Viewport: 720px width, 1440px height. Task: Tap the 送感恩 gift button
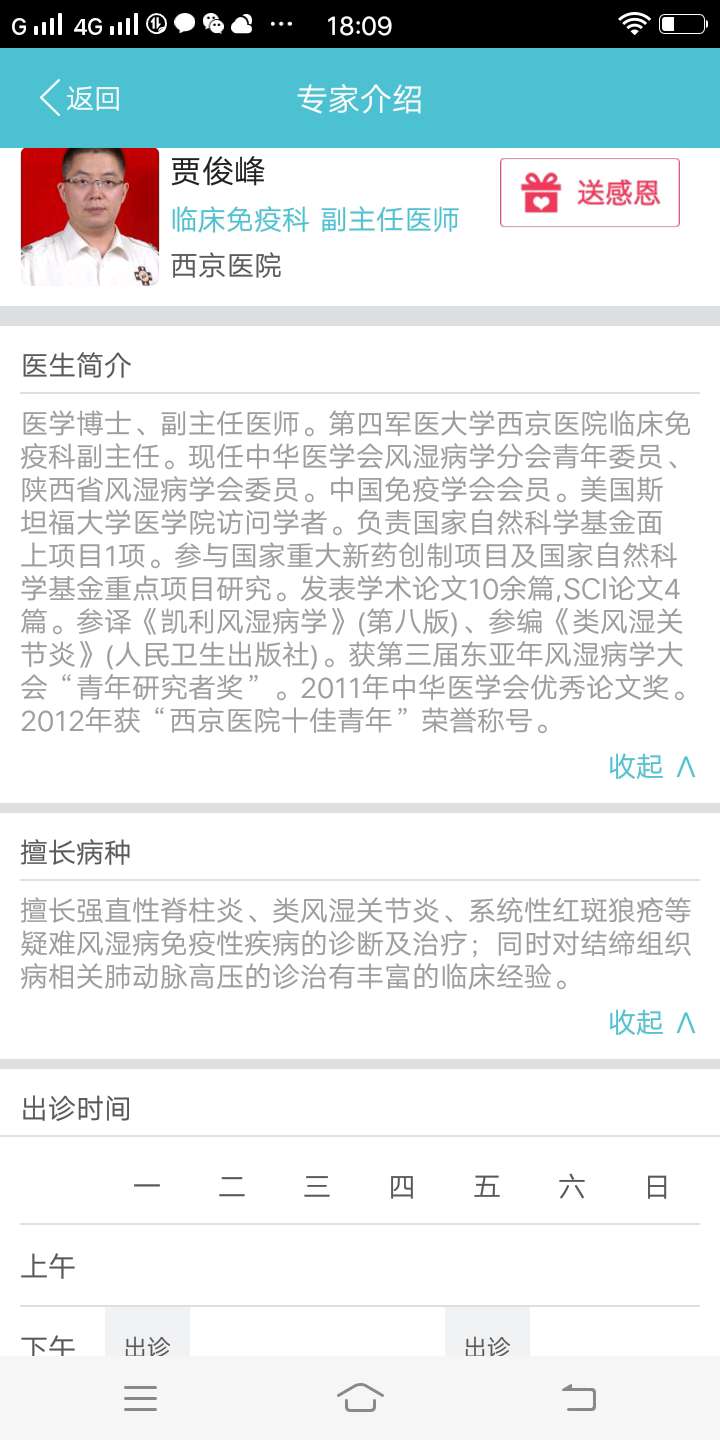point(590,192)
